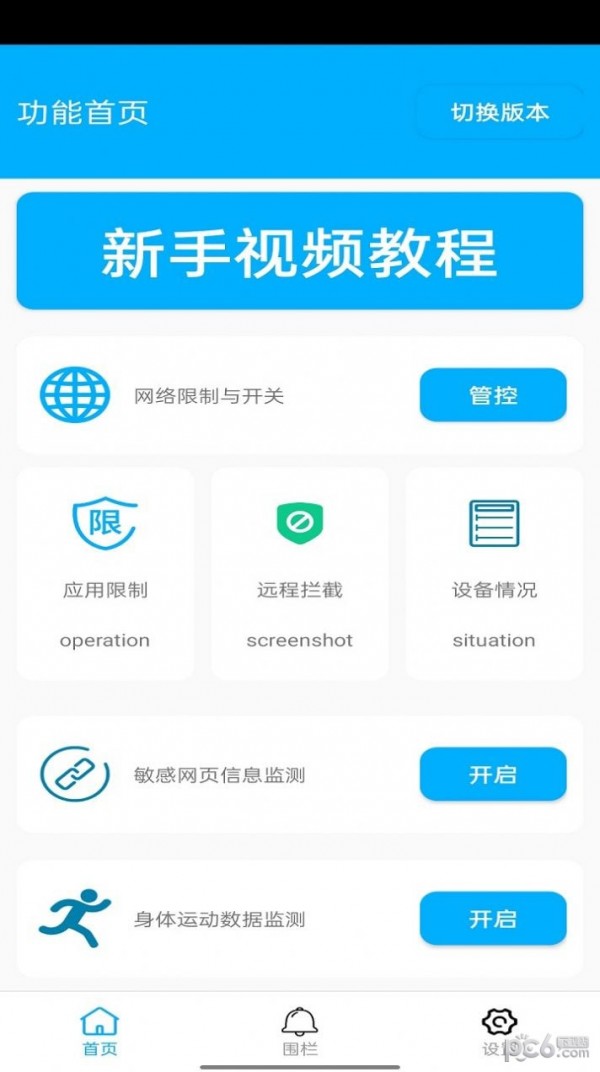Open the 远程拦截 card
Screen dimensions: 600x1072
point(299,574)
